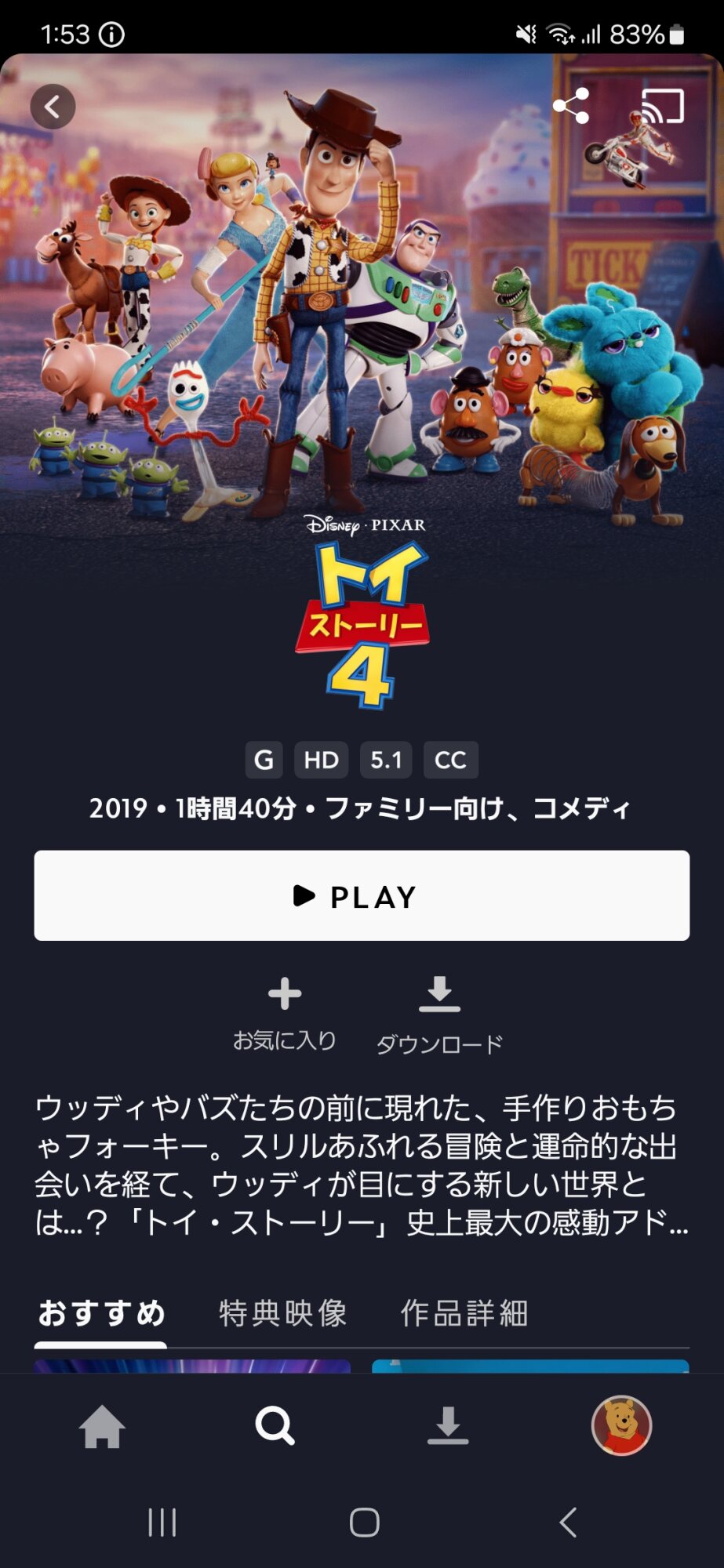Image resolution: width=724 pixels, height=1568 pixels.
Task: Play the movie with the PLAY button
Action: (362, 895)
